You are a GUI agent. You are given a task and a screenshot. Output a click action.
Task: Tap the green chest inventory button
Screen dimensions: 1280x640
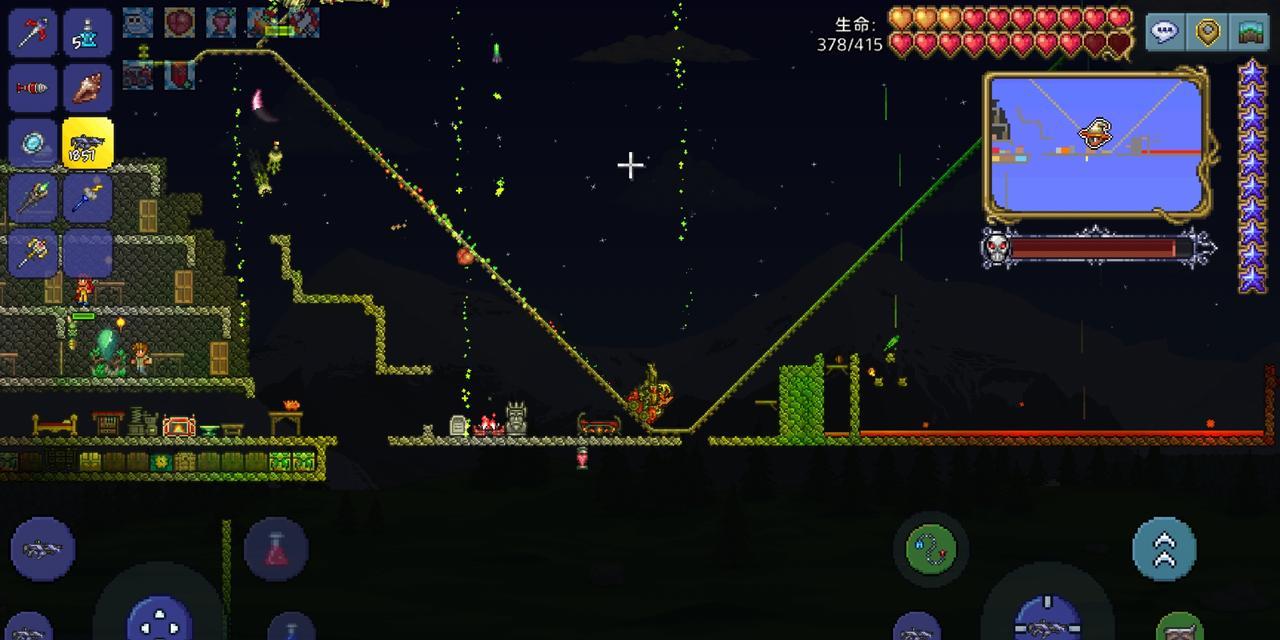(x=1180, y=628)
